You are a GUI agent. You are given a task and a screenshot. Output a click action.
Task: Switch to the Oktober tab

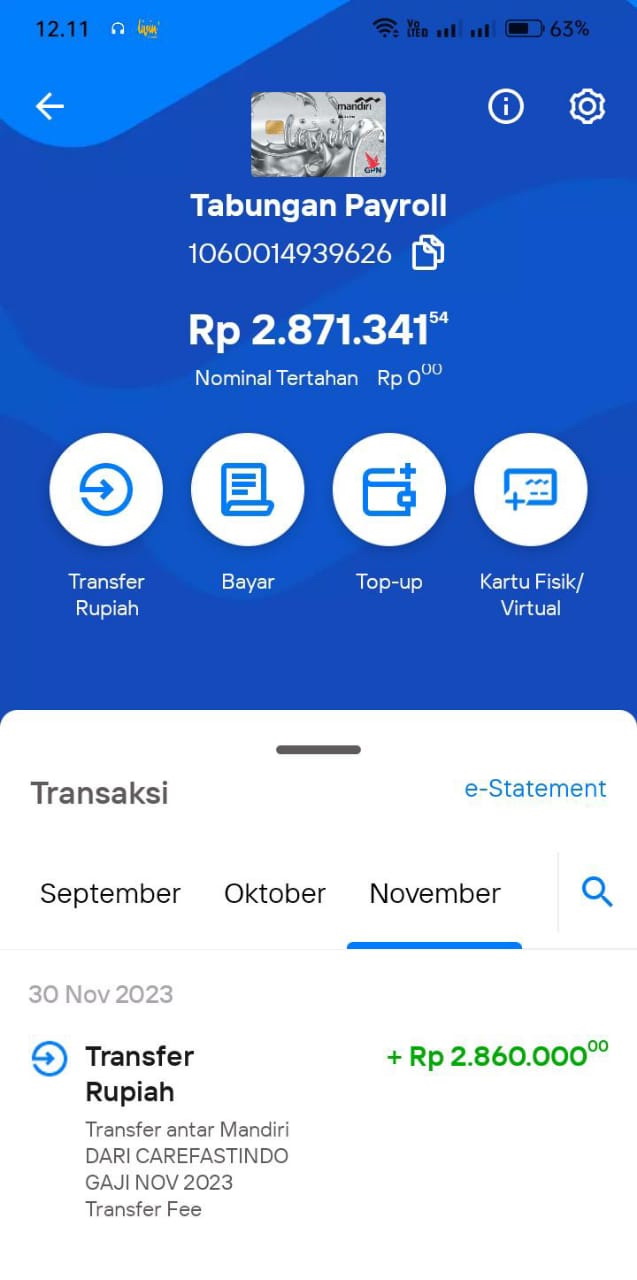tap(275, 893)
